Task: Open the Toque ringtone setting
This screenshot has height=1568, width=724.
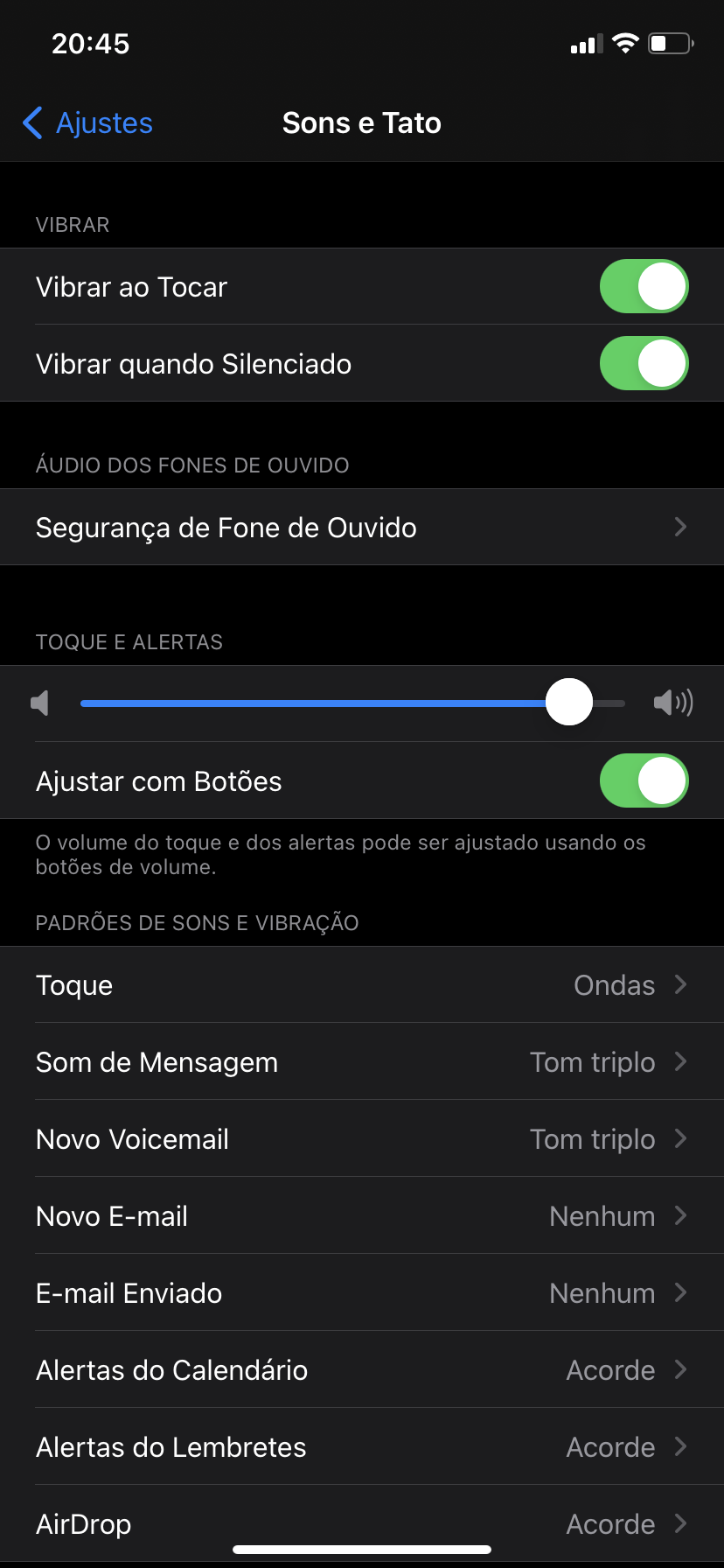Action: click(362, 985)
